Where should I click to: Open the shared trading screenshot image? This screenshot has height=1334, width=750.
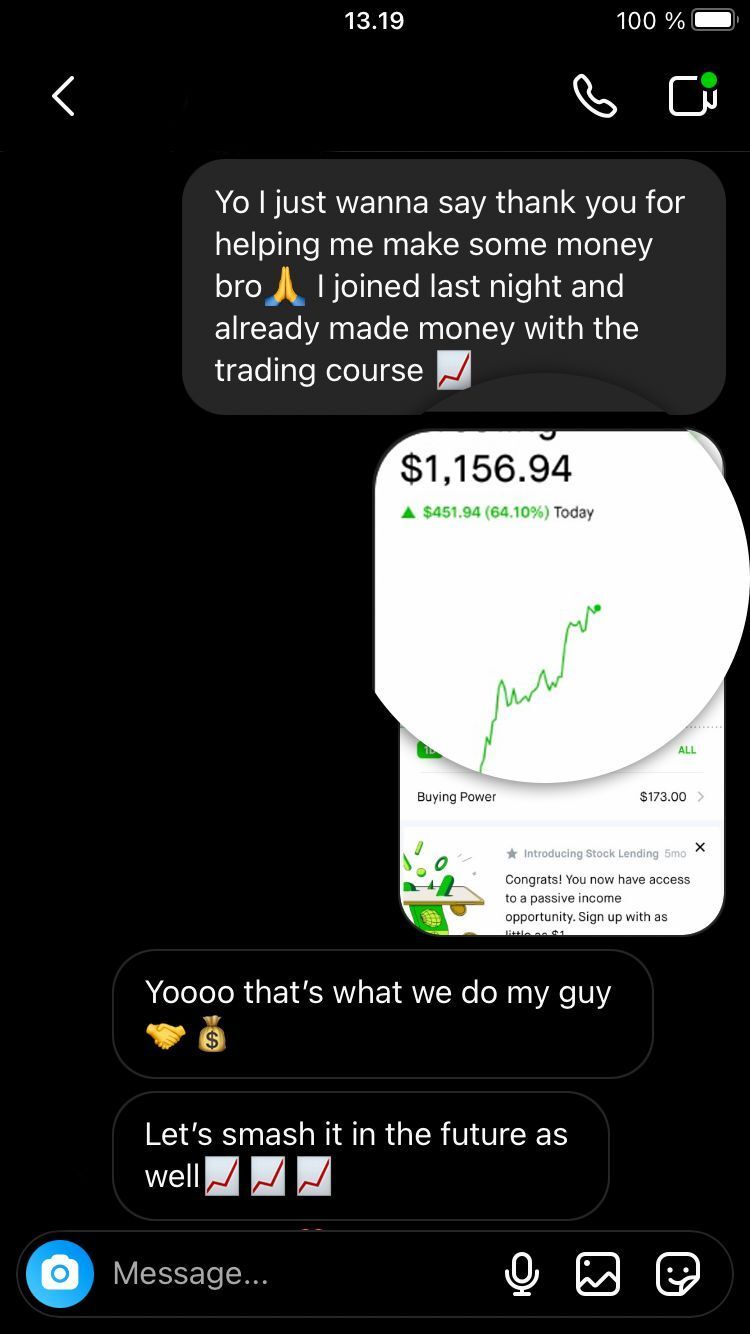(560, 680)
